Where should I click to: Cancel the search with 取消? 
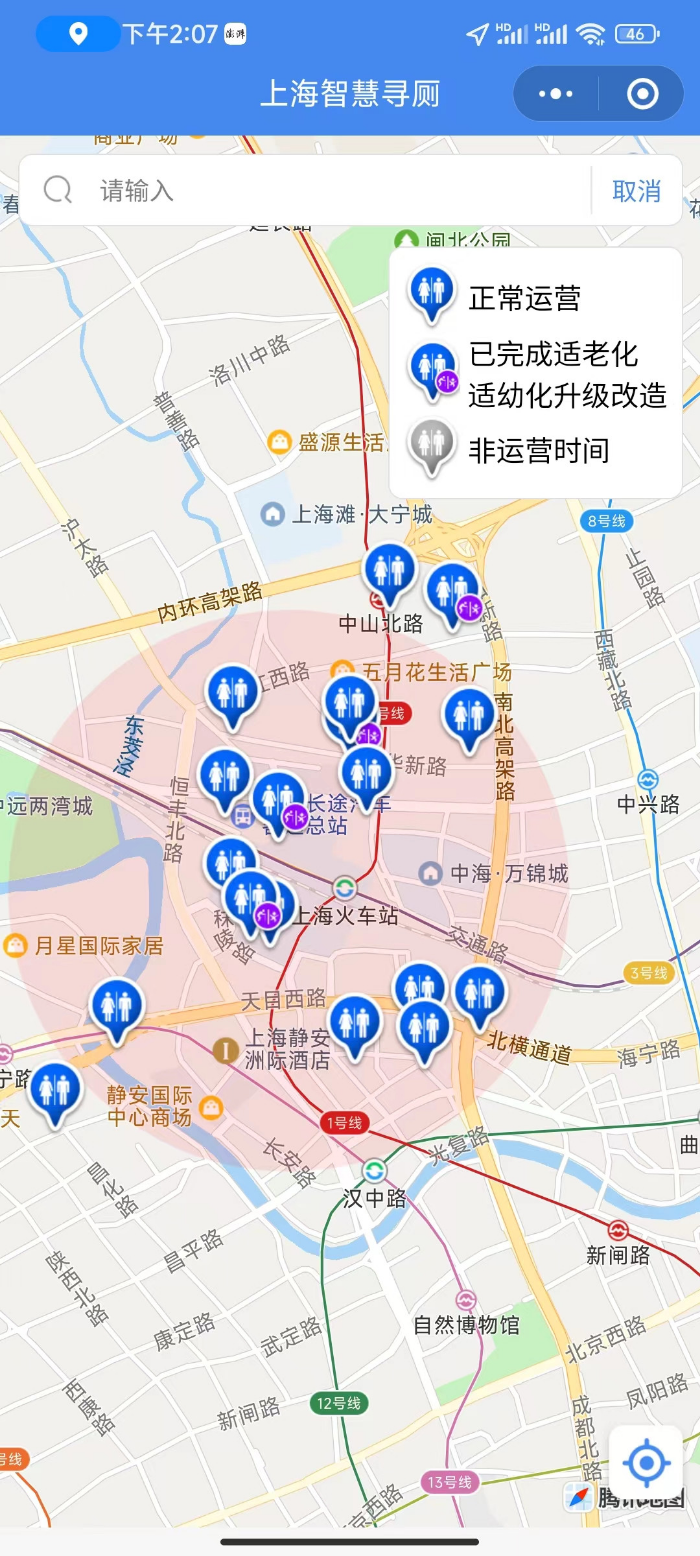[x=637, y=191]
